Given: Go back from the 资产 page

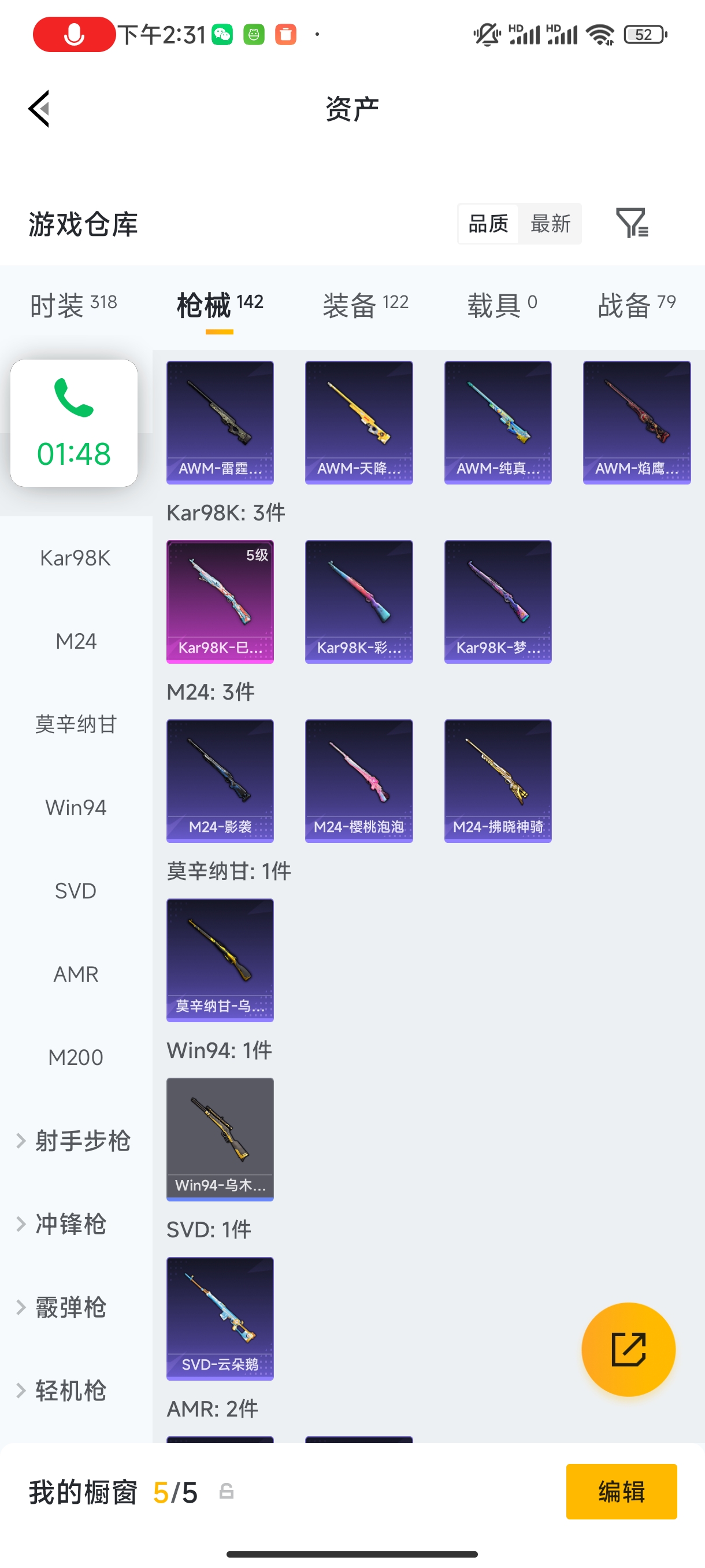Looking at the screenshot, I should tap(39, 109).
